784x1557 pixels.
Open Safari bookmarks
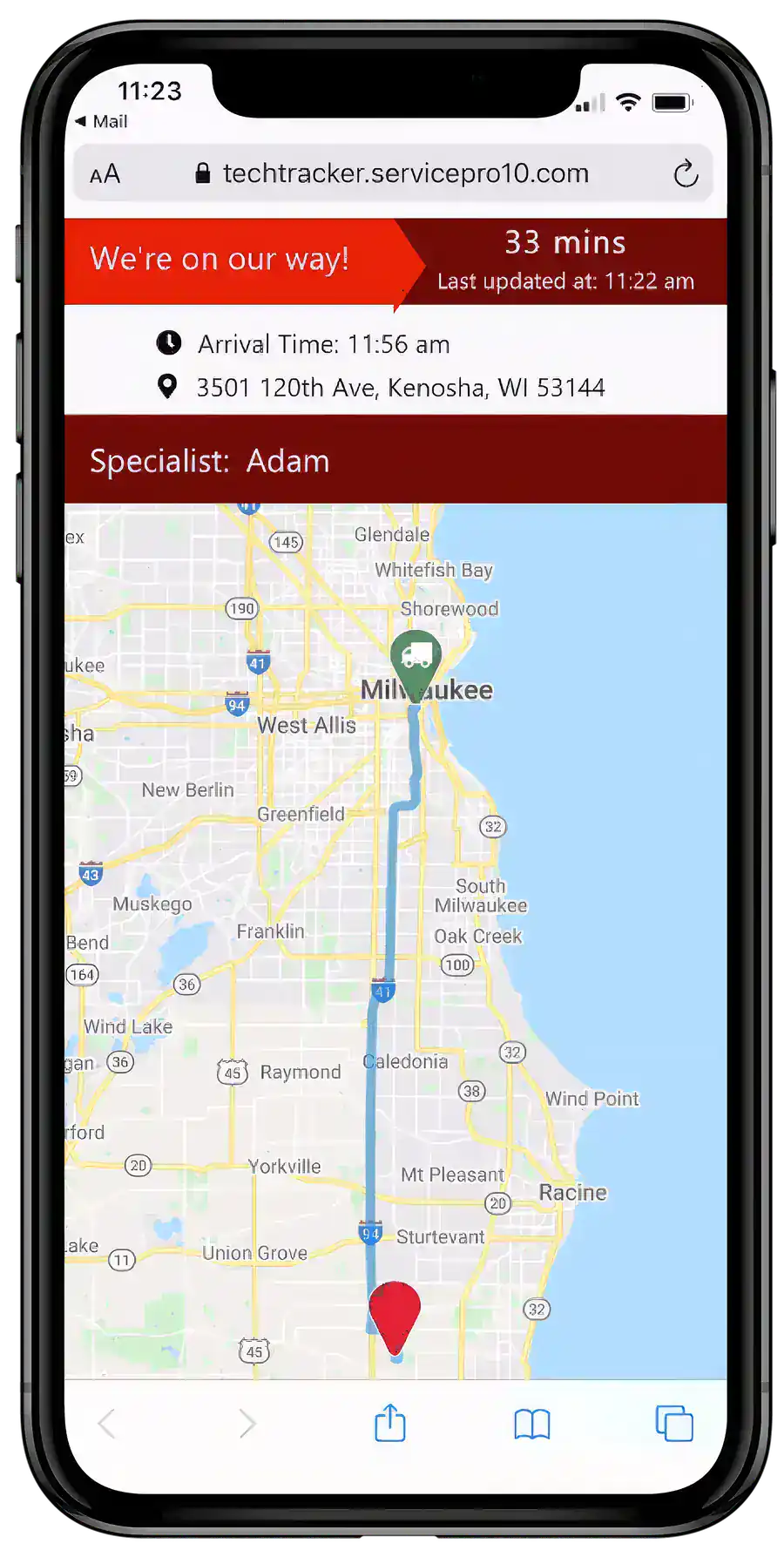[x=531, y=1425]
